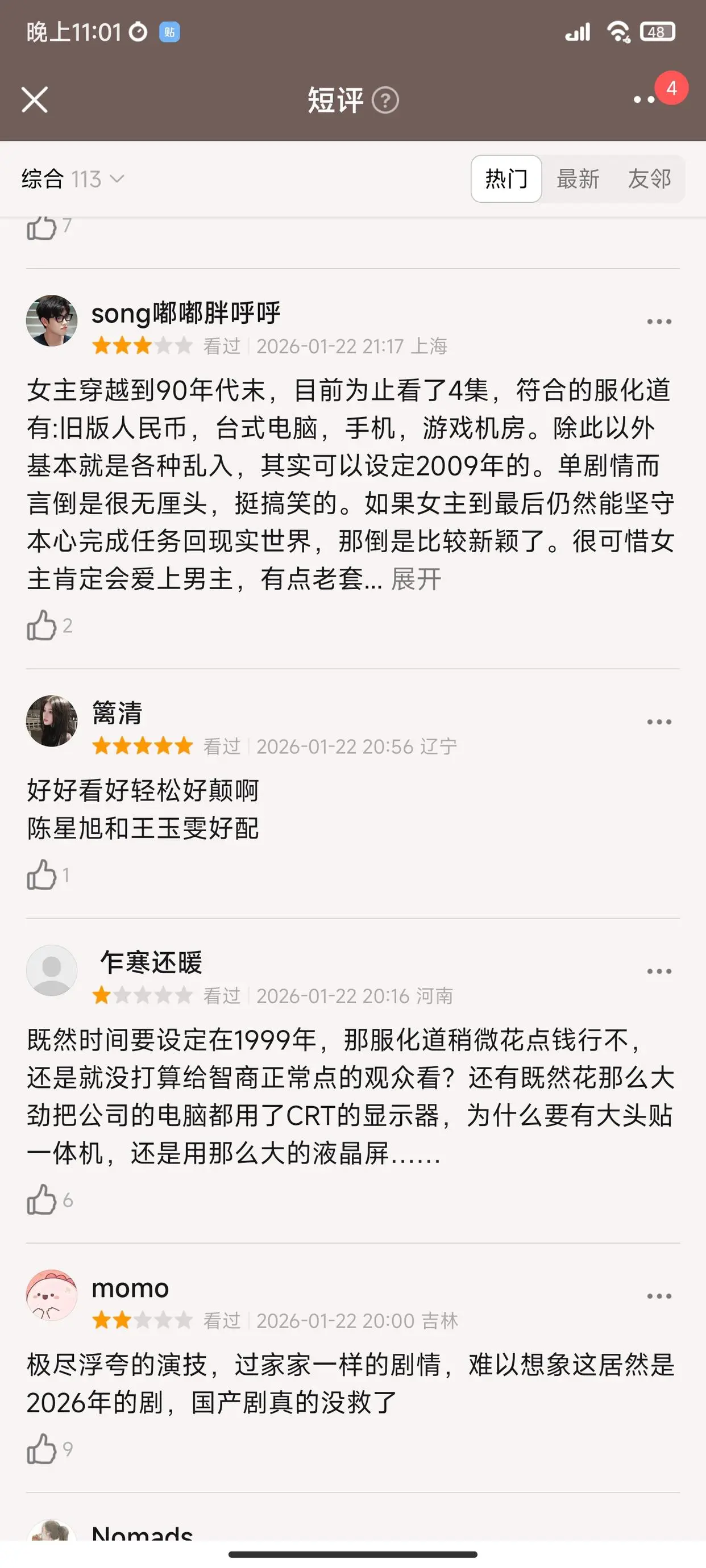Open more options on song嘟嘟胖呼呼's review

tap(658, 322)
